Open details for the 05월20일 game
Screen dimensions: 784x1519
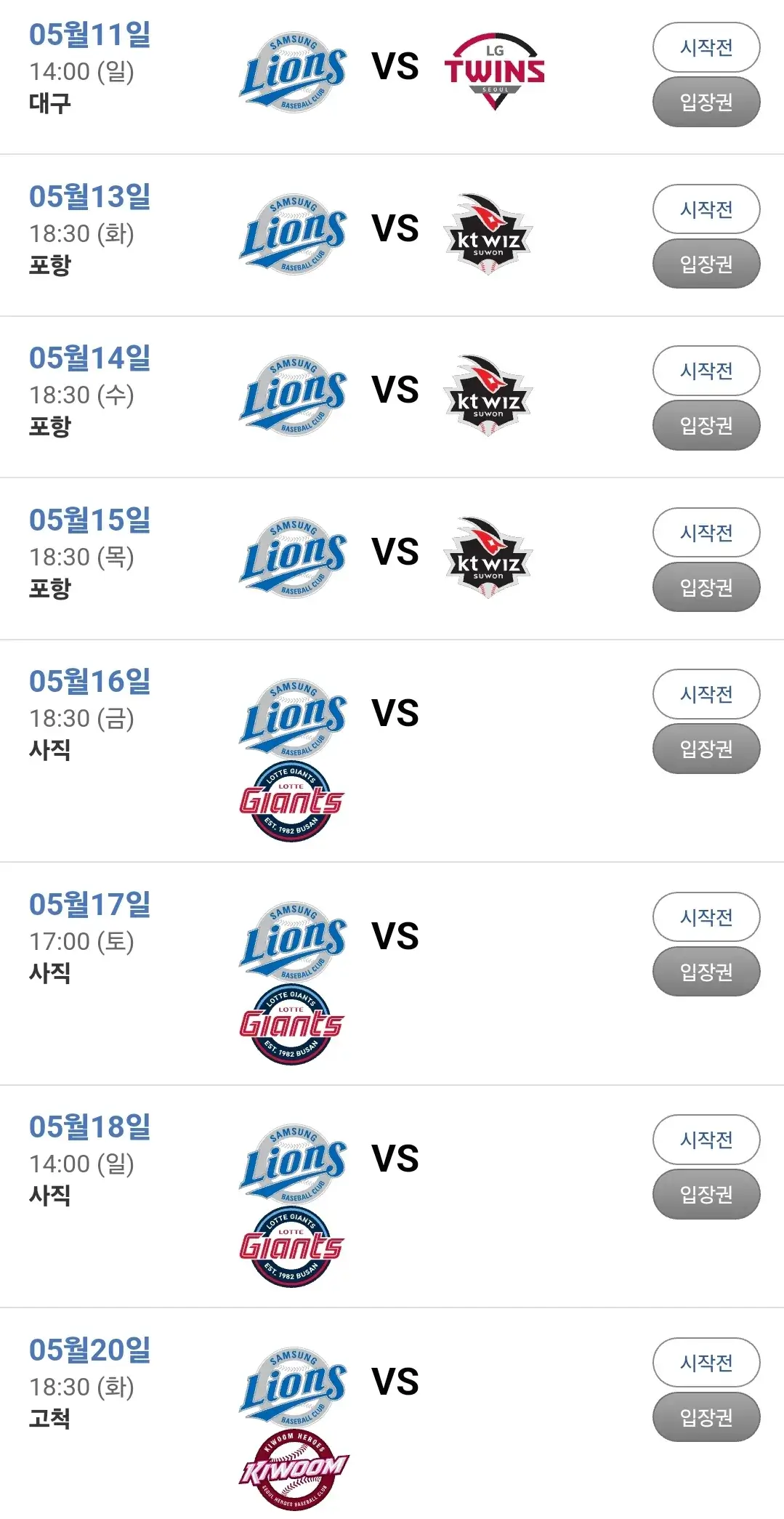90,1347
